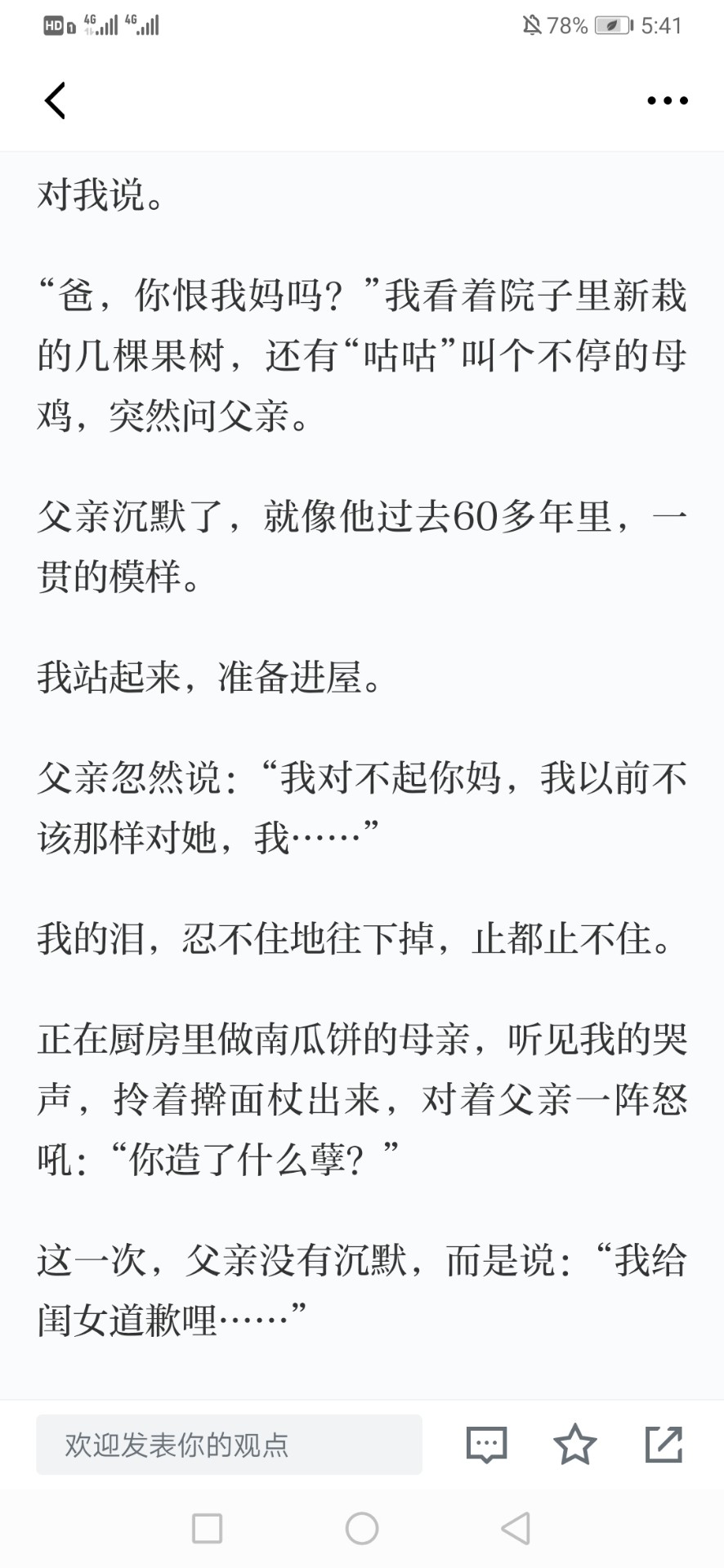Tap the comment box 欢迎发表你的观点
The width and height of the screenshot is (724, 1568).
229,1445
